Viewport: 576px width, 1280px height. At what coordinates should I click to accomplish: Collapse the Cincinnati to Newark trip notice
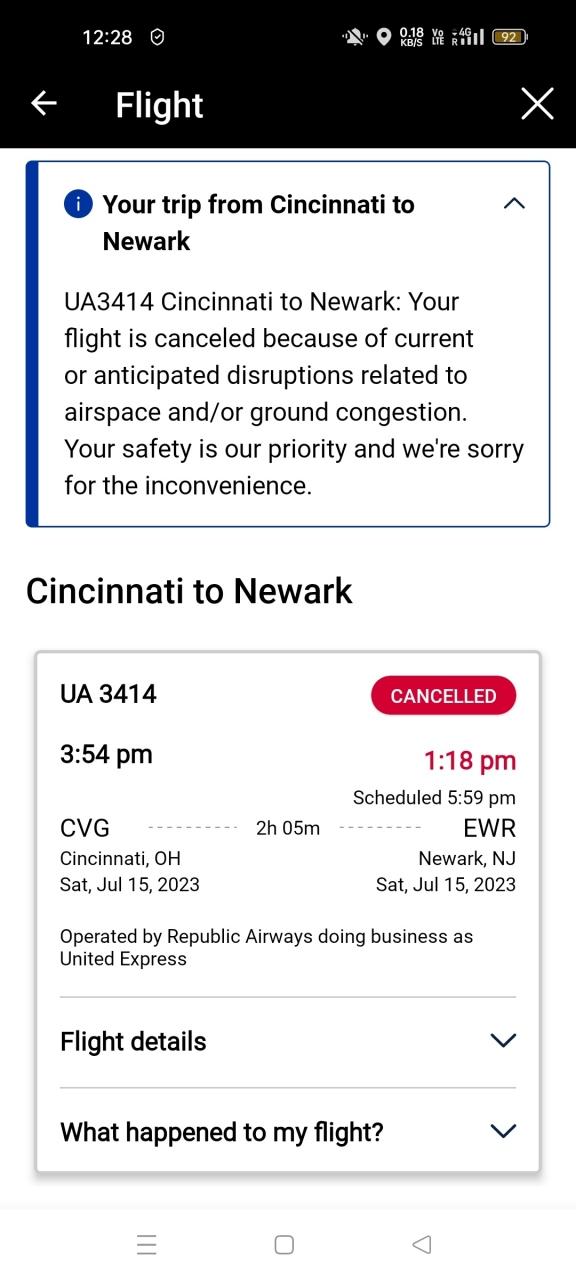click(513, 204)
